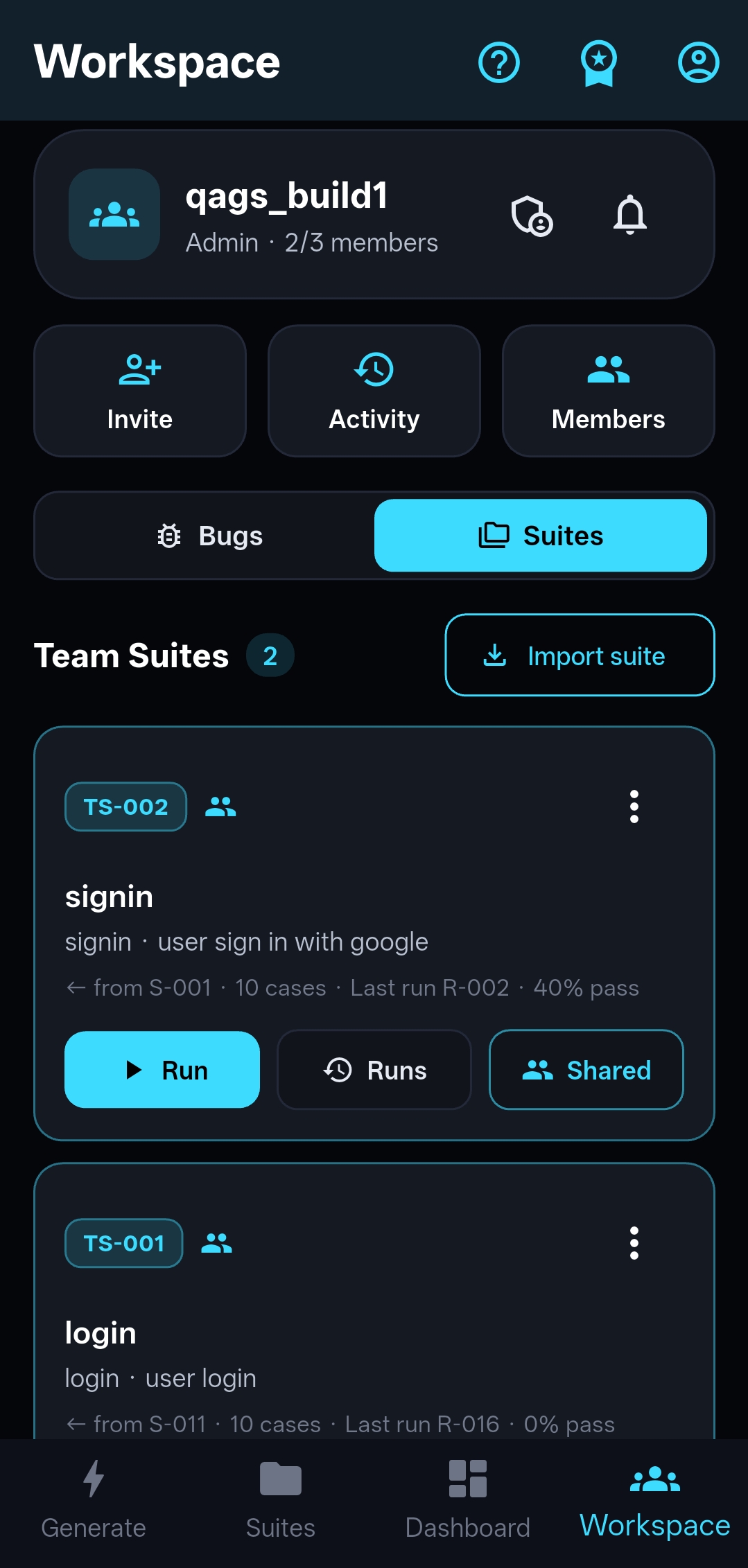Import a suite

pos(580,655)
